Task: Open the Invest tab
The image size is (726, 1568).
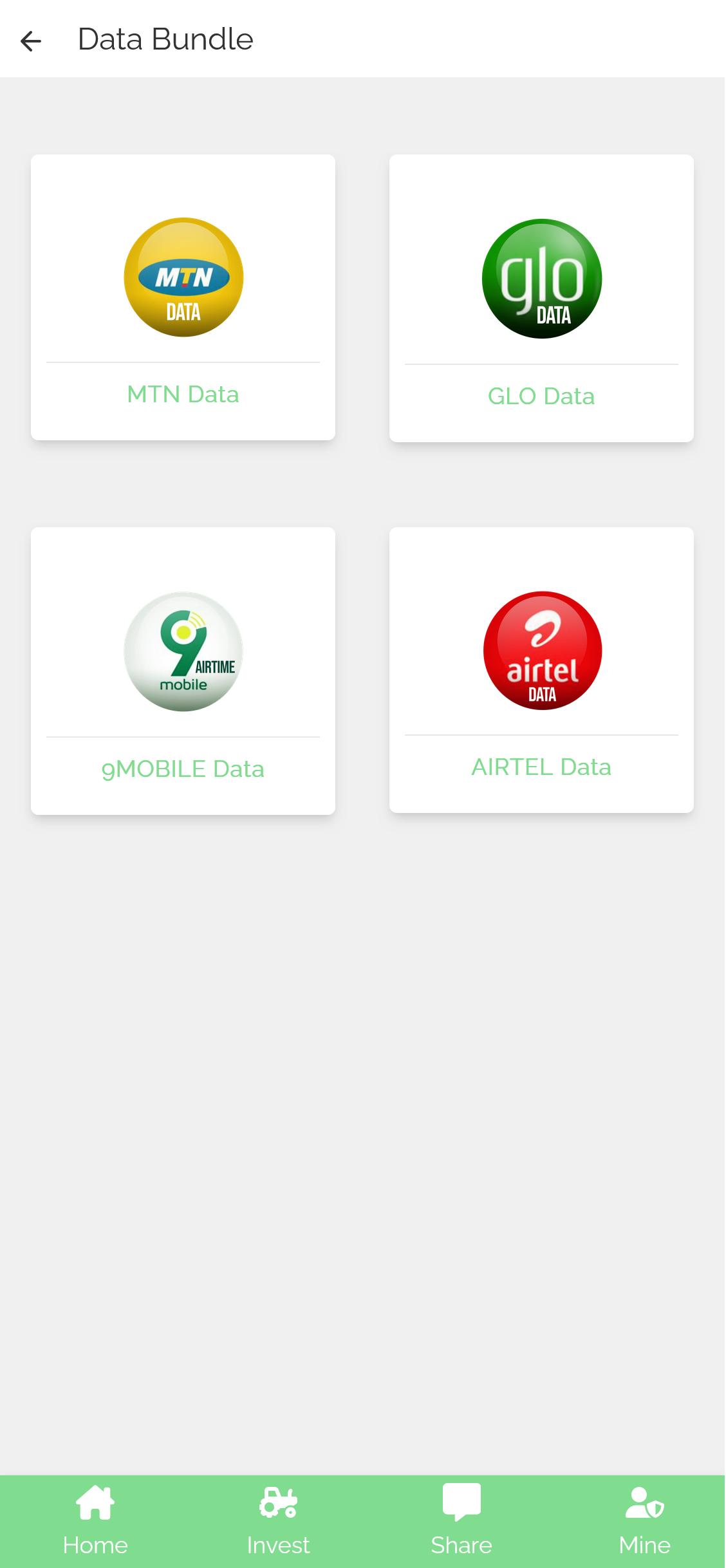Action: coord(278,1522)
